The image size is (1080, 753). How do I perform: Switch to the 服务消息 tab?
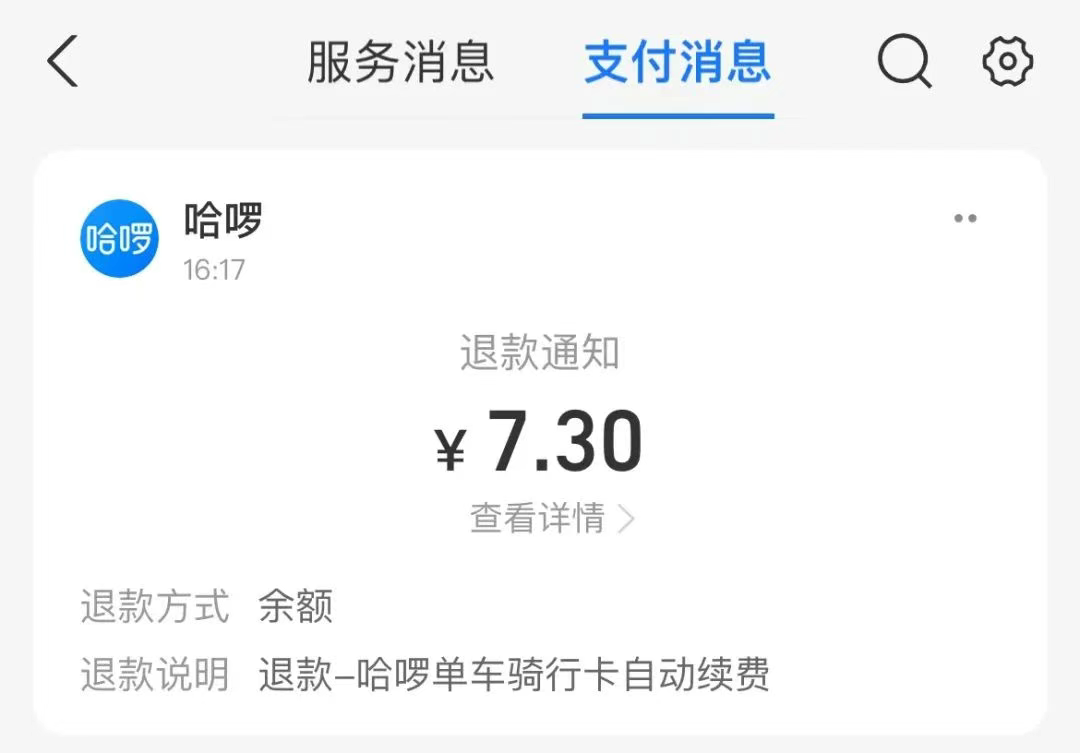coord(400,62)
